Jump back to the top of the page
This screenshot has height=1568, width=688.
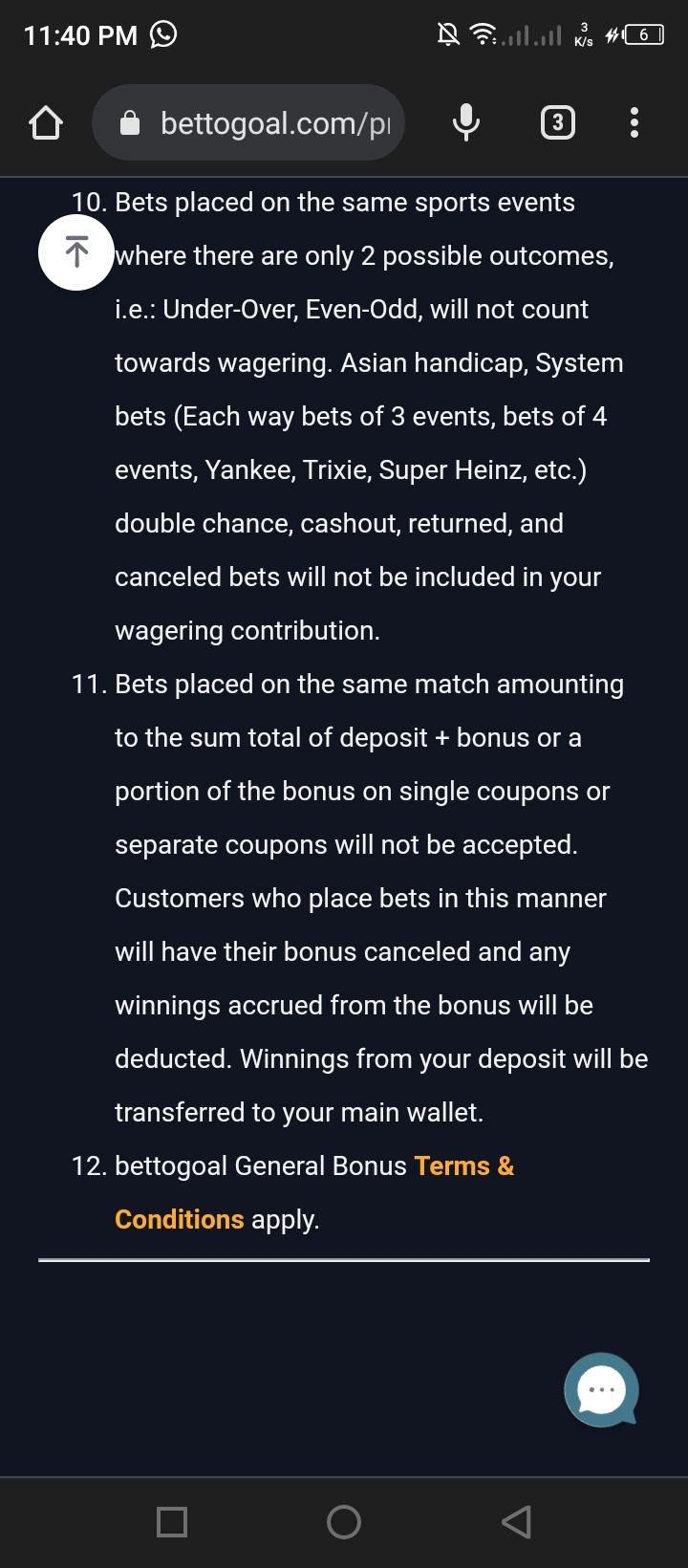[x=76, y=252]
